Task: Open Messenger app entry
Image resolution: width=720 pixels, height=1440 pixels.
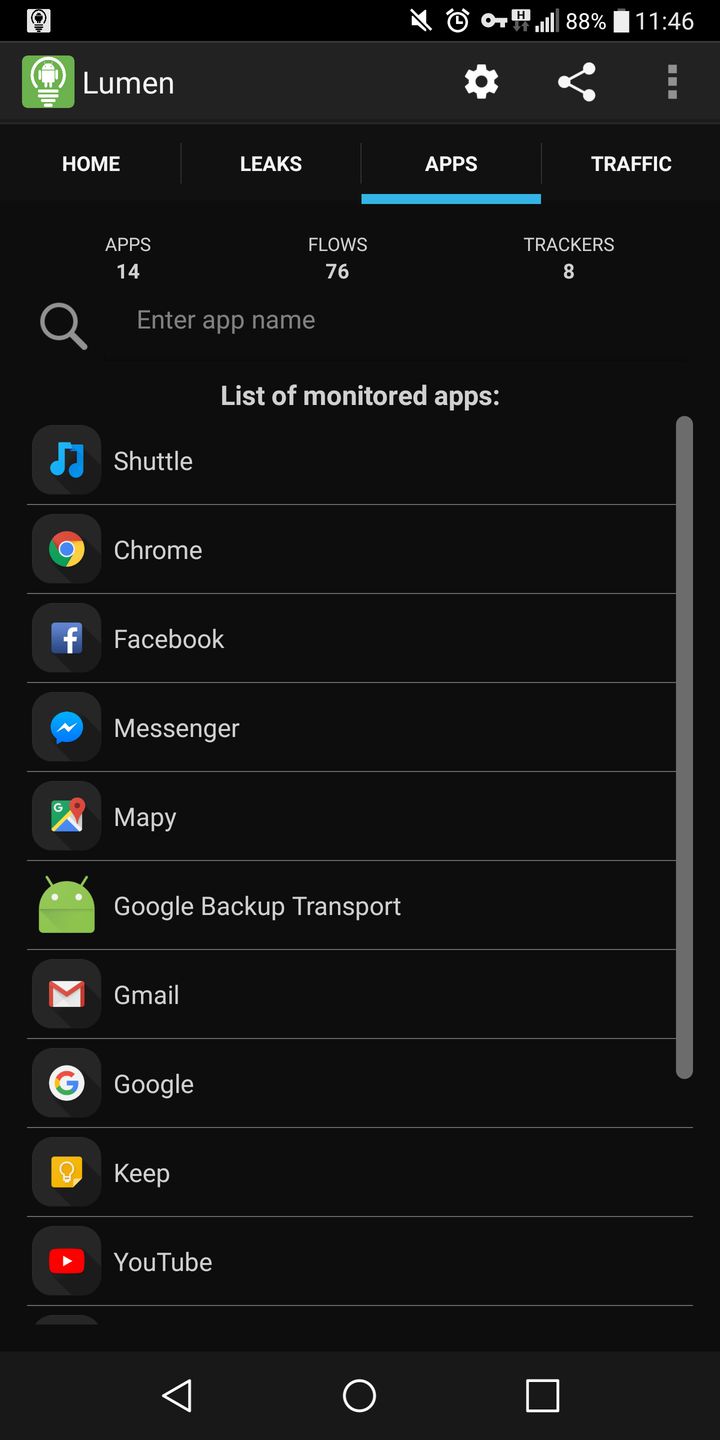Action: click(x=350, y=728)
